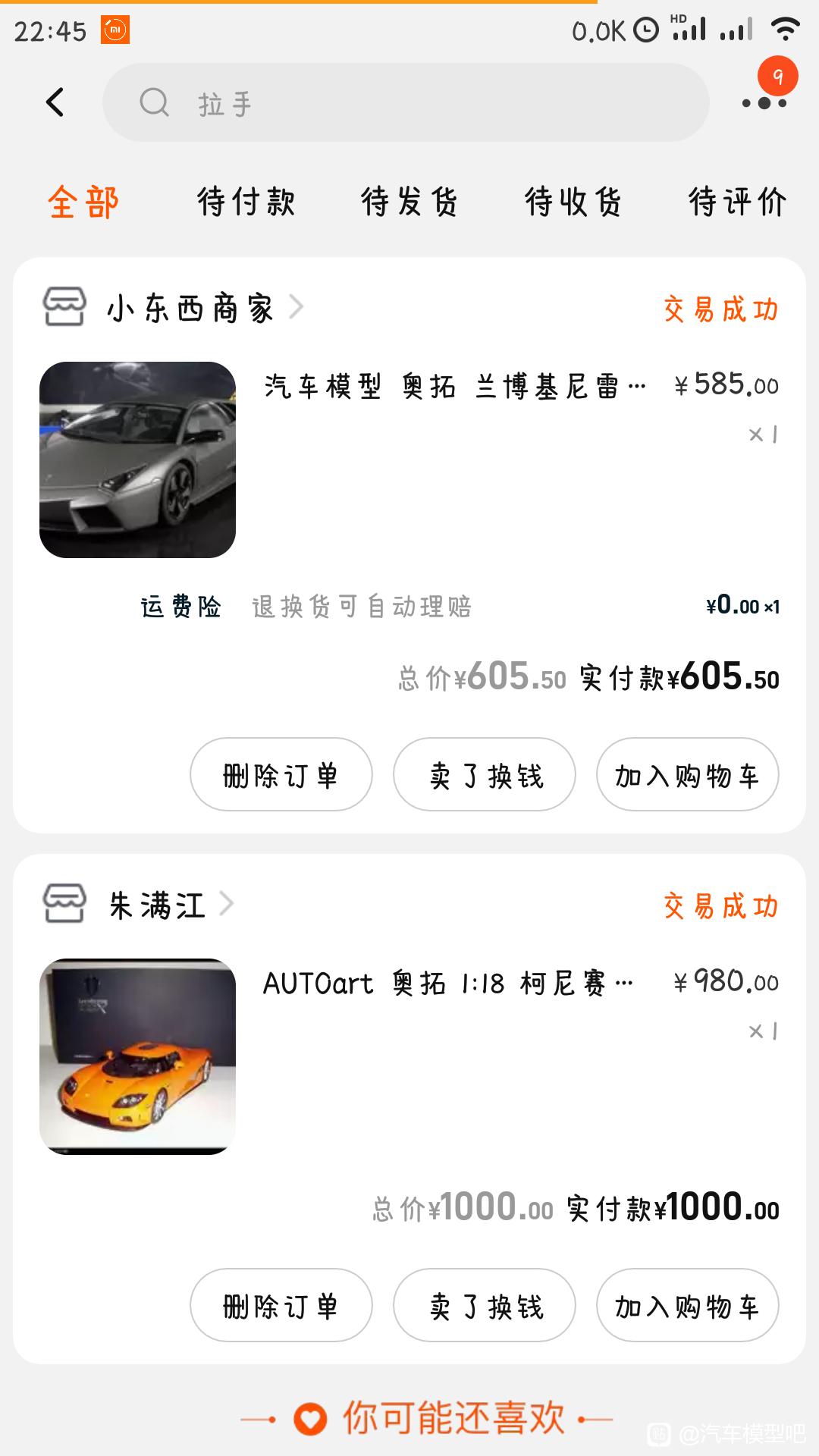The height and width of the screenshot is (1456, 819).
Task: Switch to the 待付款 tab
Action: 246,202
